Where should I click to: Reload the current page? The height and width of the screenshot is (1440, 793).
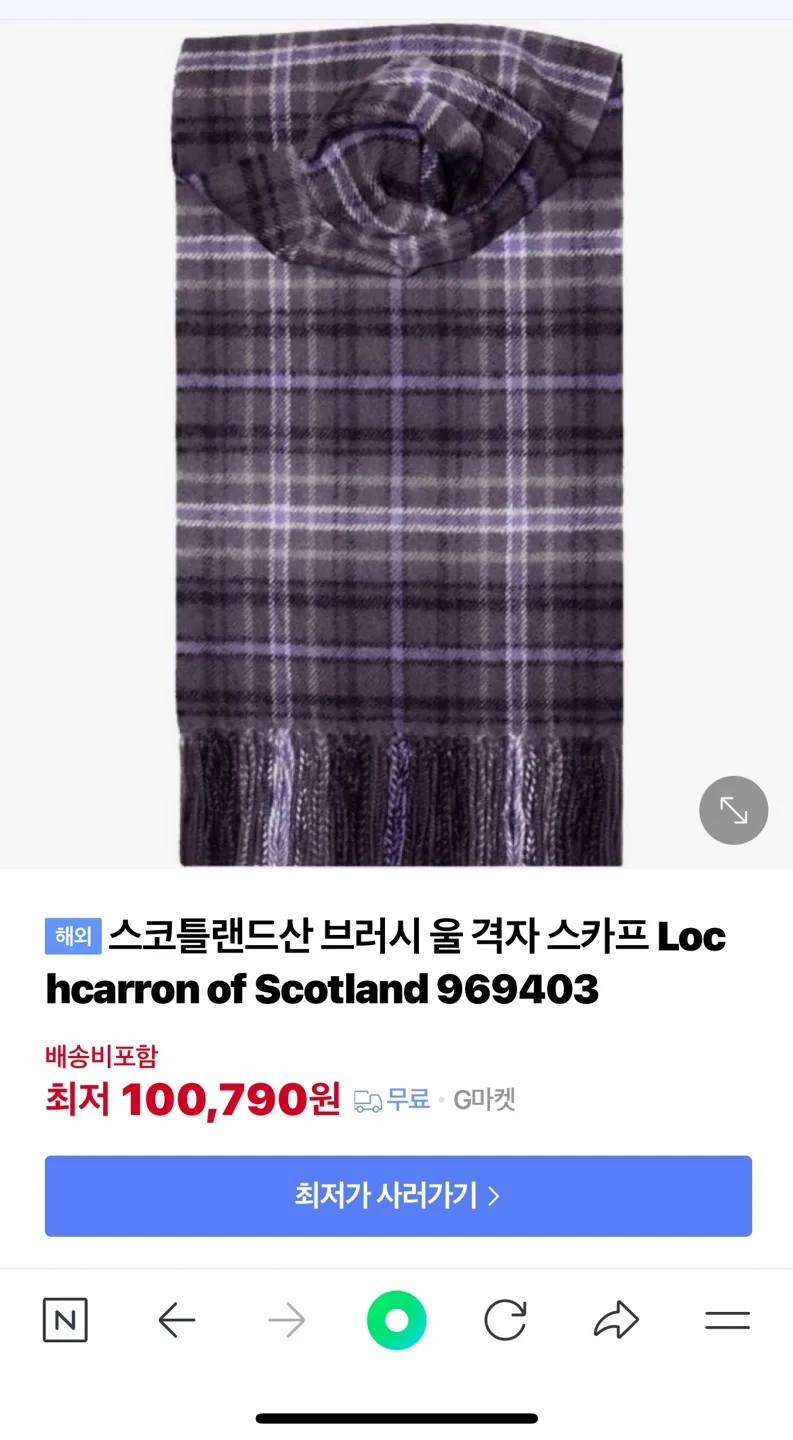click(505, 1320)
